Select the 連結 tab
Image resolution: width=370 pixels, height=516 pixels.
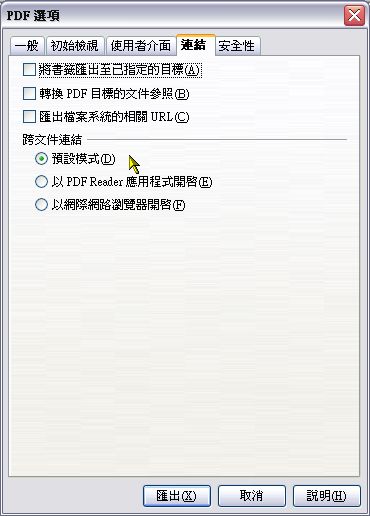195,45
